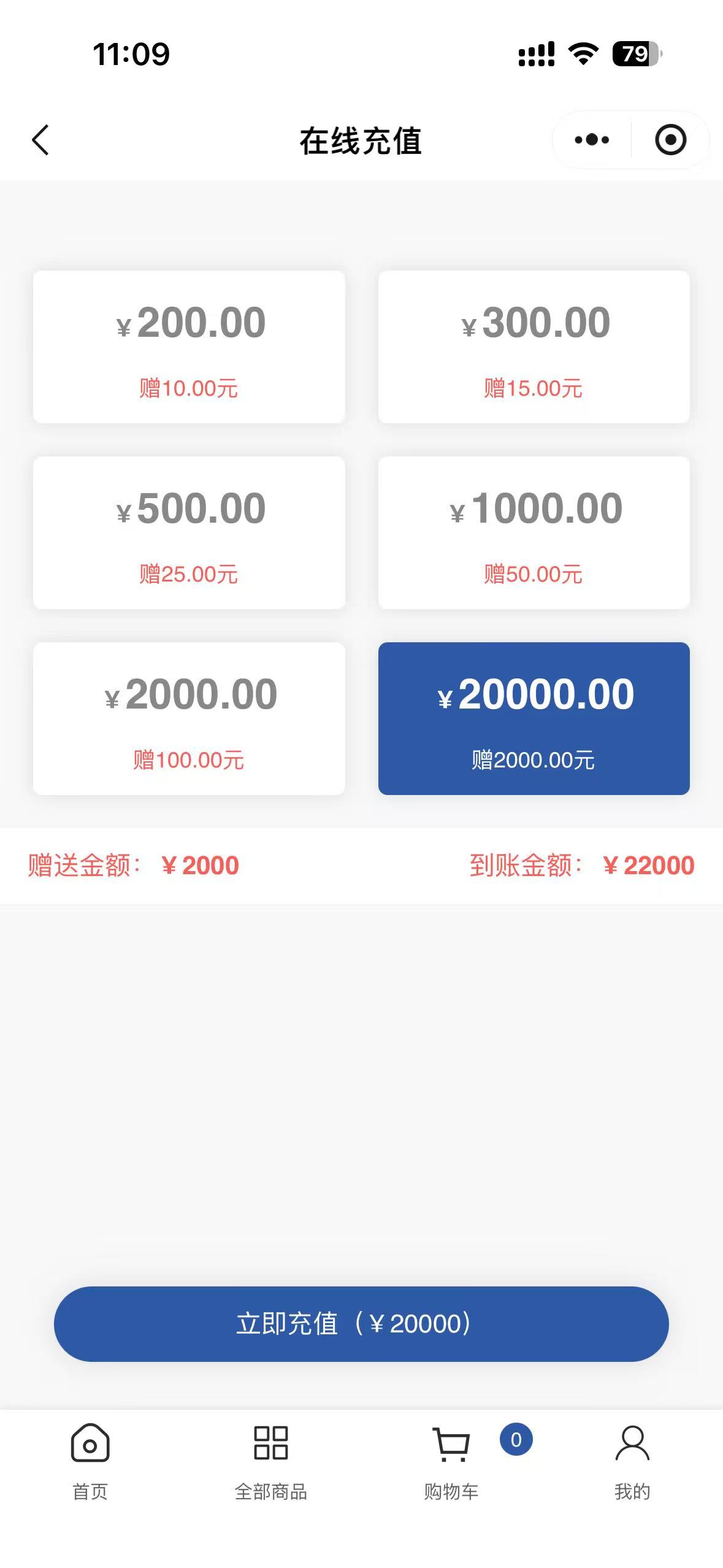The image size is (723, 1568).
Task: Go to the 购物车 tab
Action: pos(452,1461)
